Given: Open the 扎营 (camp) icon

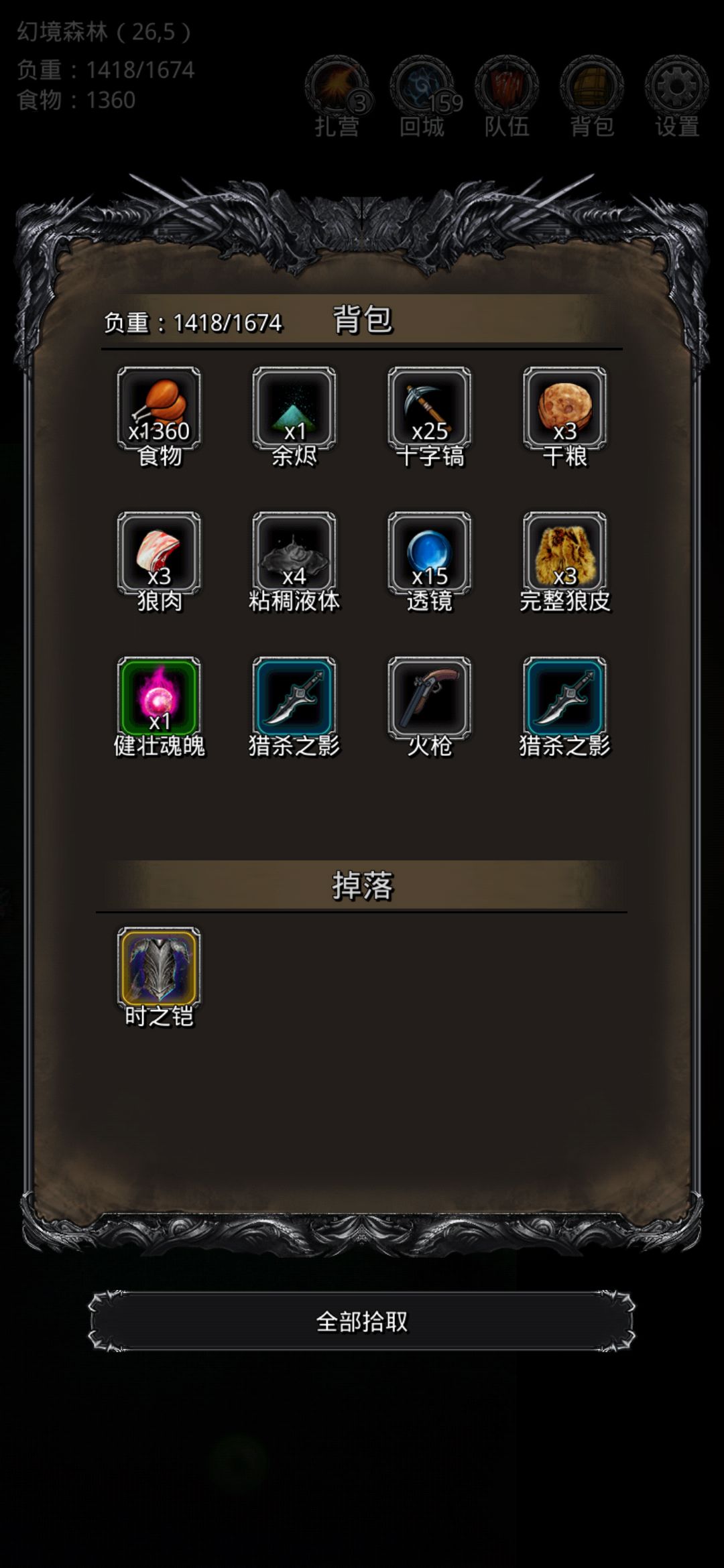Looking at the screenshot, I should (x=335, y=90).
